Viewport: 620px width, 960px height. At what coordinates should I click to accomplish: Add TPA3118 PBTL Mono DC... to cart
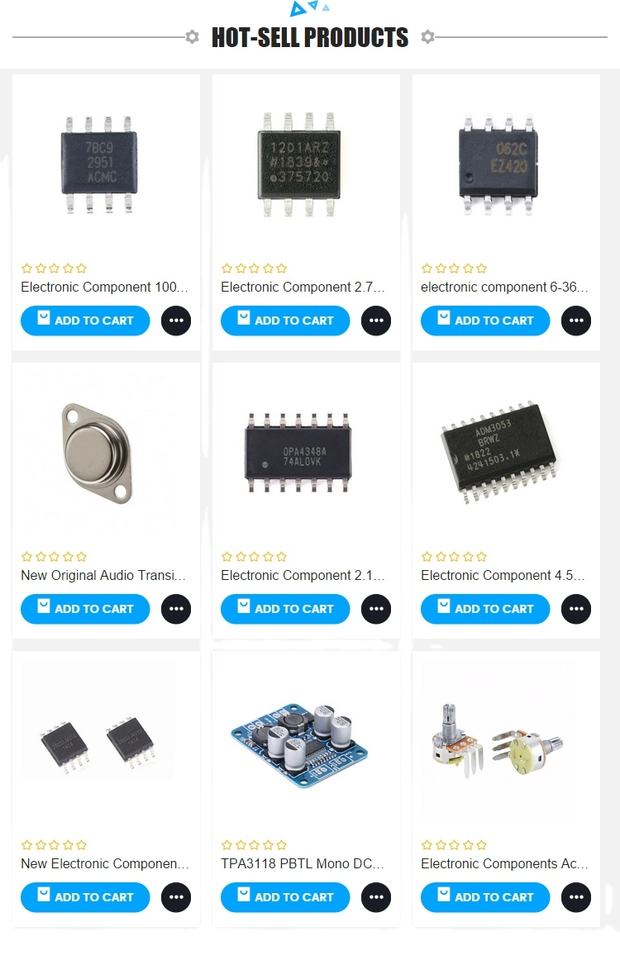pyautogui.click(x=285, y=897)
